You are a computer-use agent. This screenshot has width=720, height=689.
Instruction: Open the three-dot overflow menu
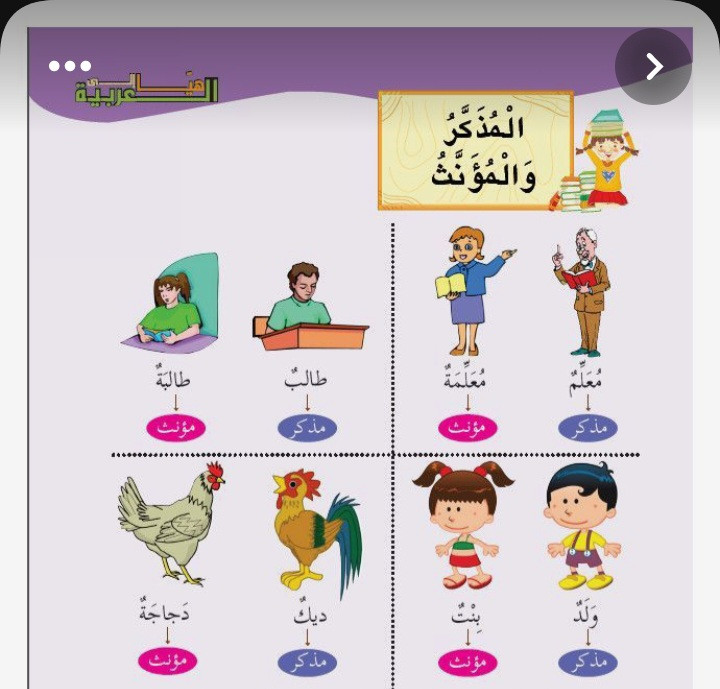click(70, 66)
